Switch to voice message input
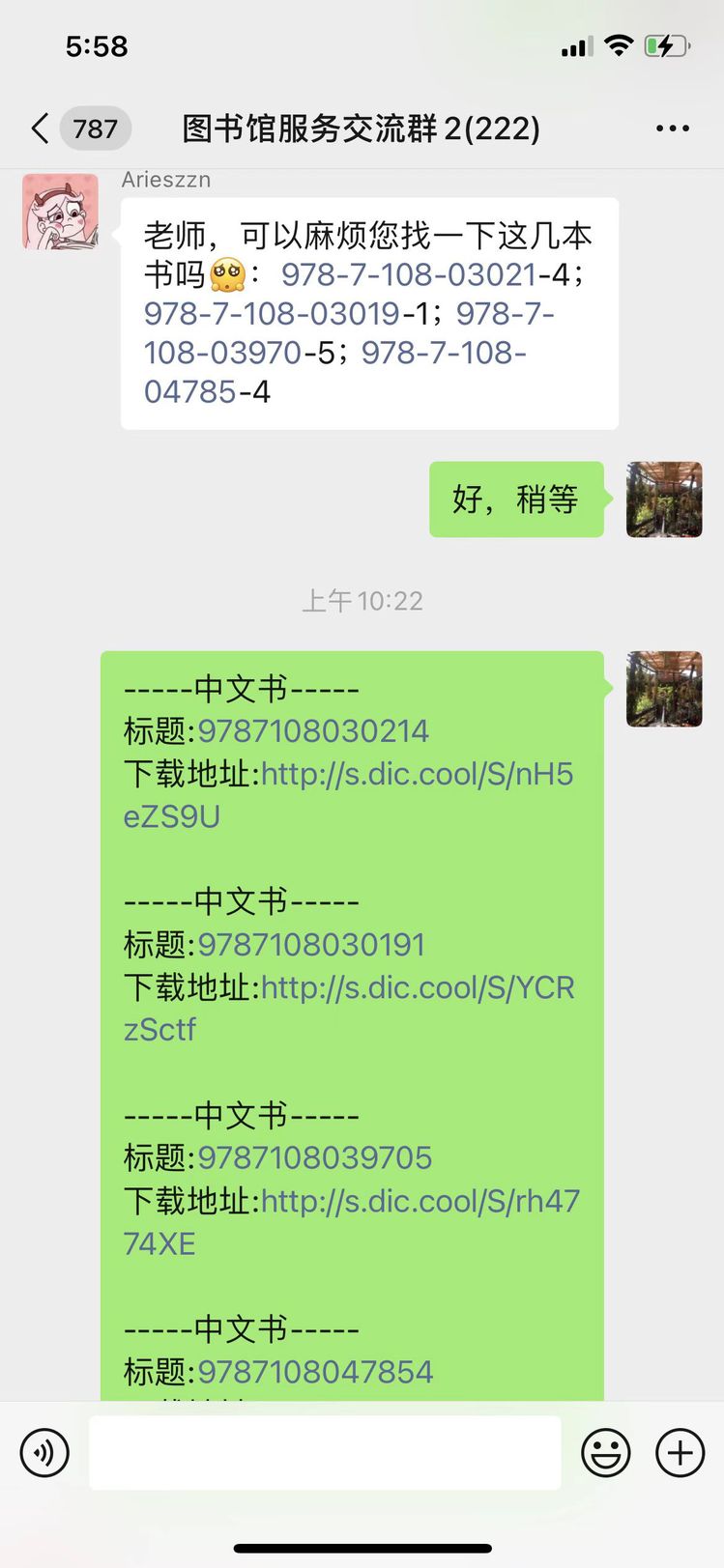Image resolution: width=724 pixels, height=1568 pixels. coord(44,1452)
